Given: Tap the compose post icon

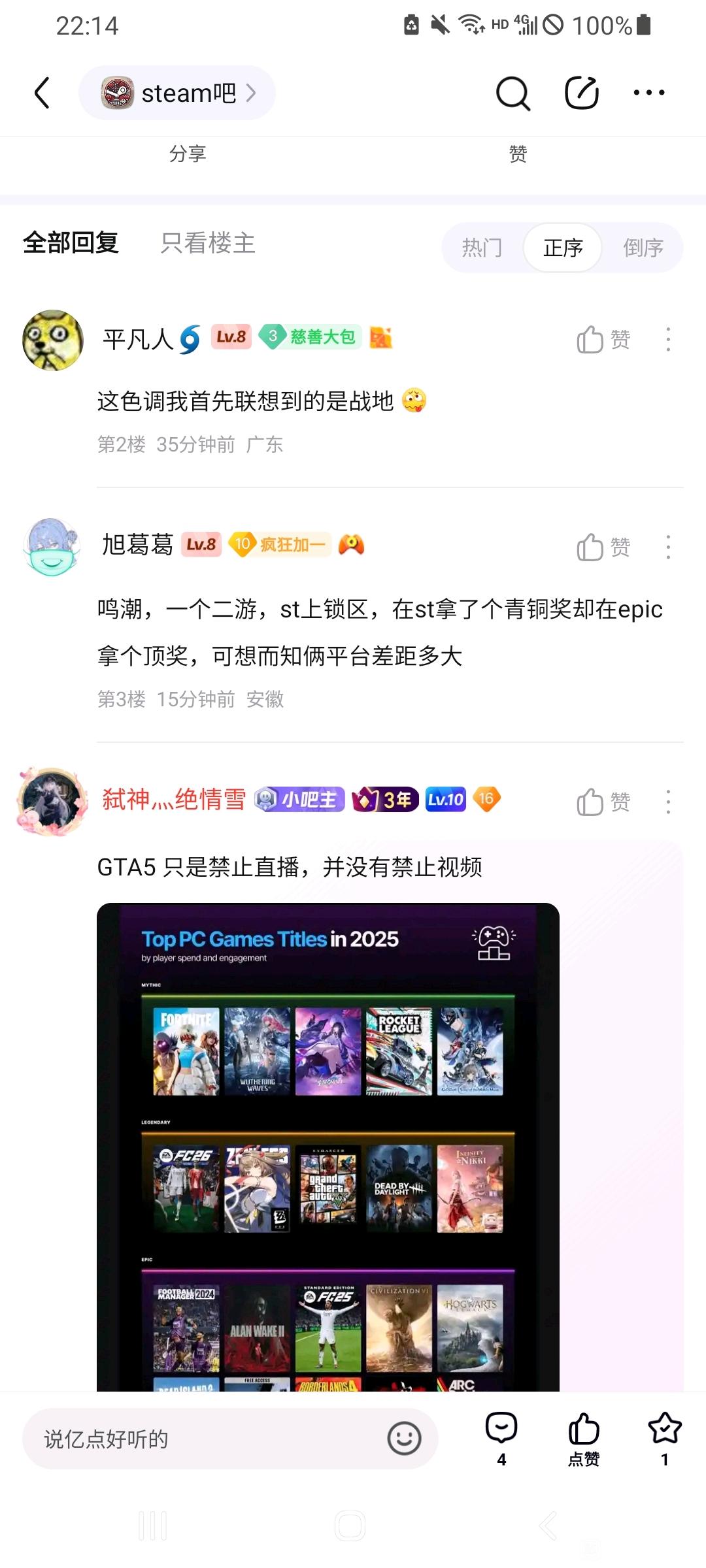Looking at the screenshot, I should click(x=581, y=93).
